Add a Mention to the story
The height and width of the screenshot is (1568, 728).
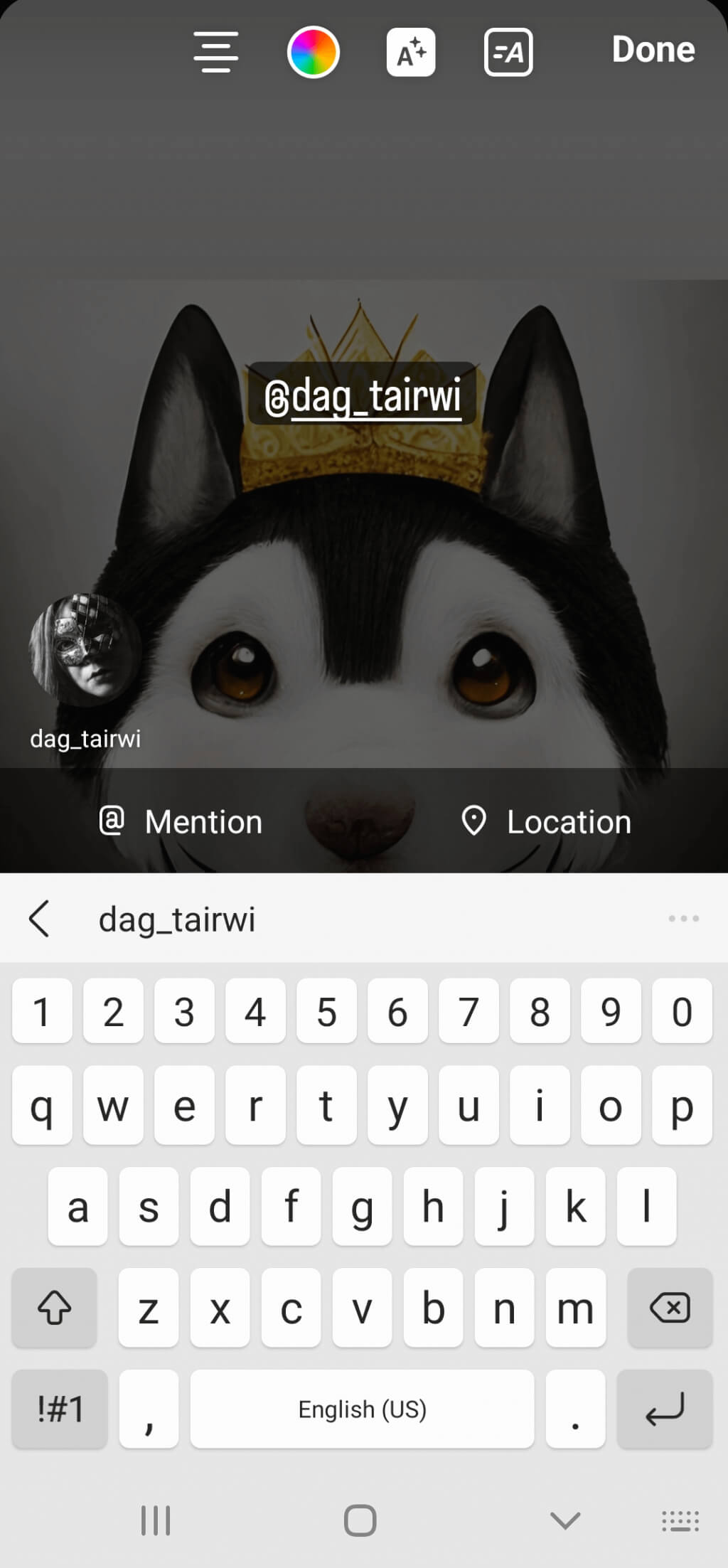(x=181, y=822)
